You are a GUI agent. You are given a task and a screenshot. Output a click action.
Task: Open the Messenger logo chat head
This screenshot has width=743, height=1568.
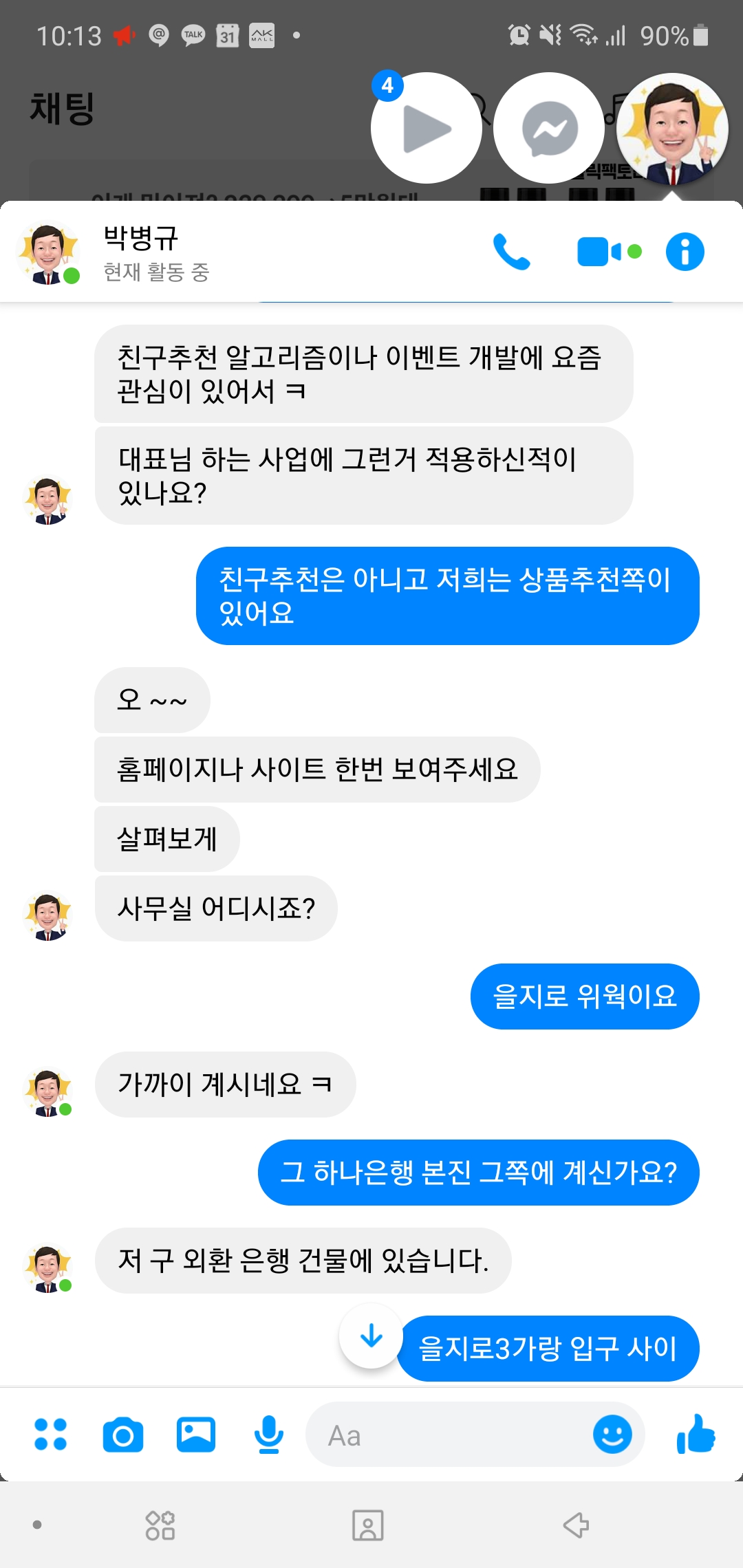point(549,129)
